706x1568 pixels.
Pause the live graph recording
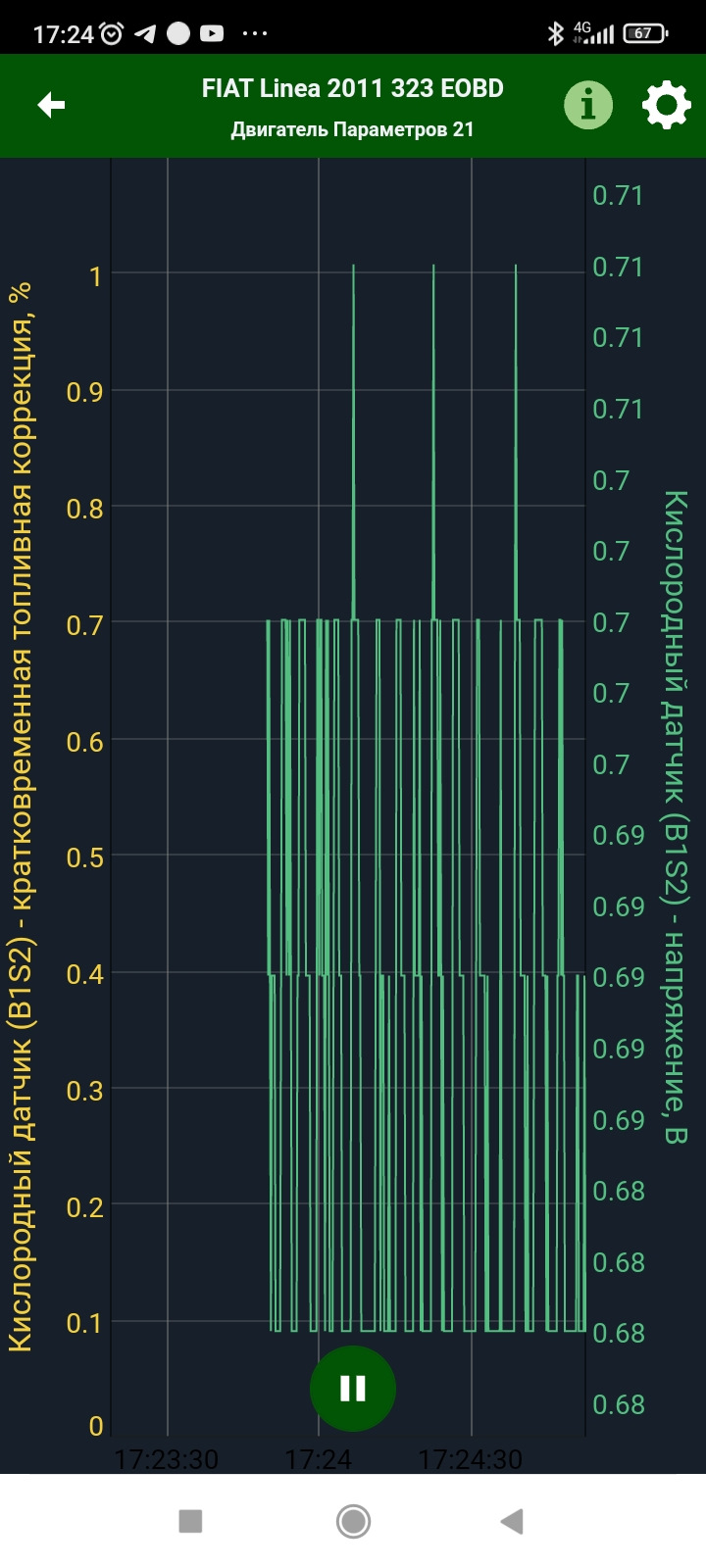(x=353, y=1388)
